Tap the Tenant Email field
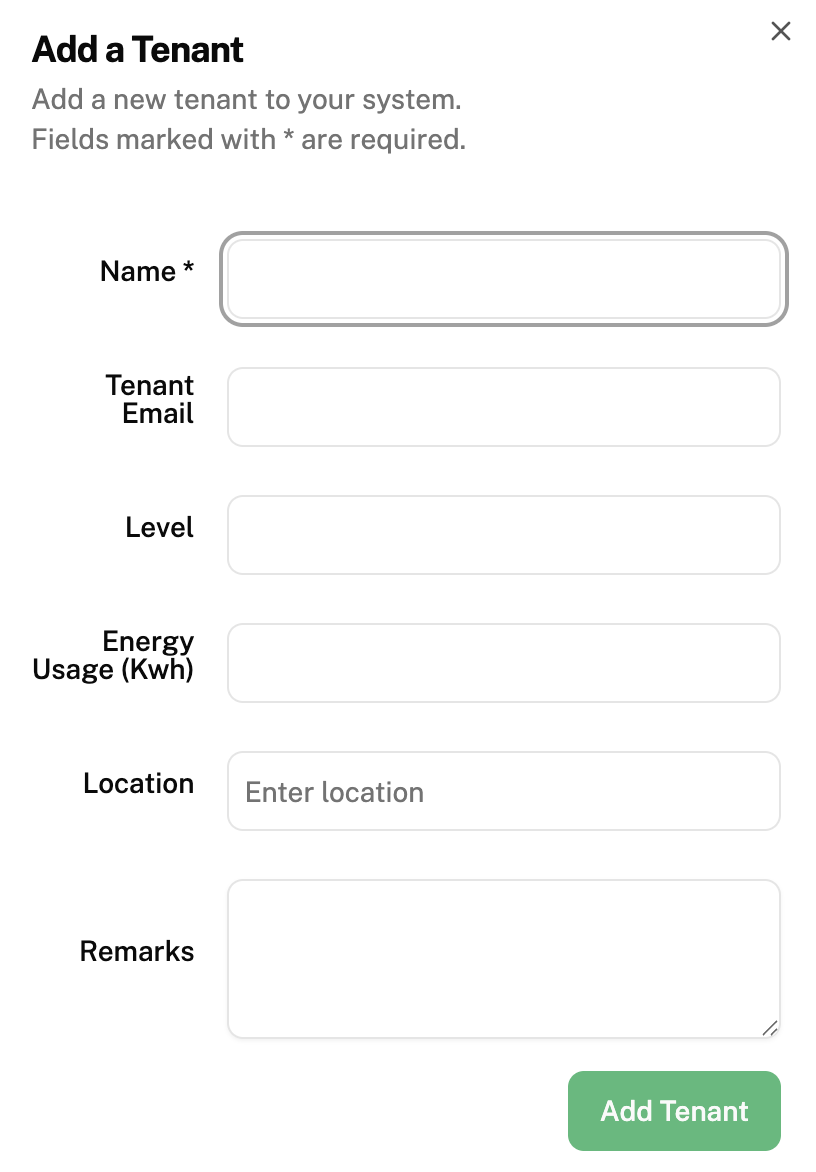The height and width of the screenshot is (1172, 816). pyautogui.click(x=503, y=407)
